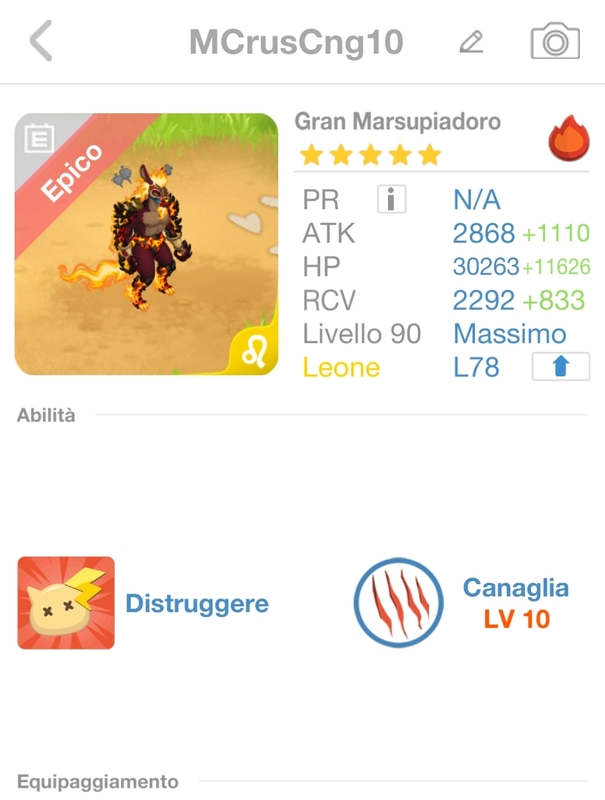Image resolution: width=605 pixels, height=800 pixels.
Task: Open the PR info button
Action: pos(391,200)
